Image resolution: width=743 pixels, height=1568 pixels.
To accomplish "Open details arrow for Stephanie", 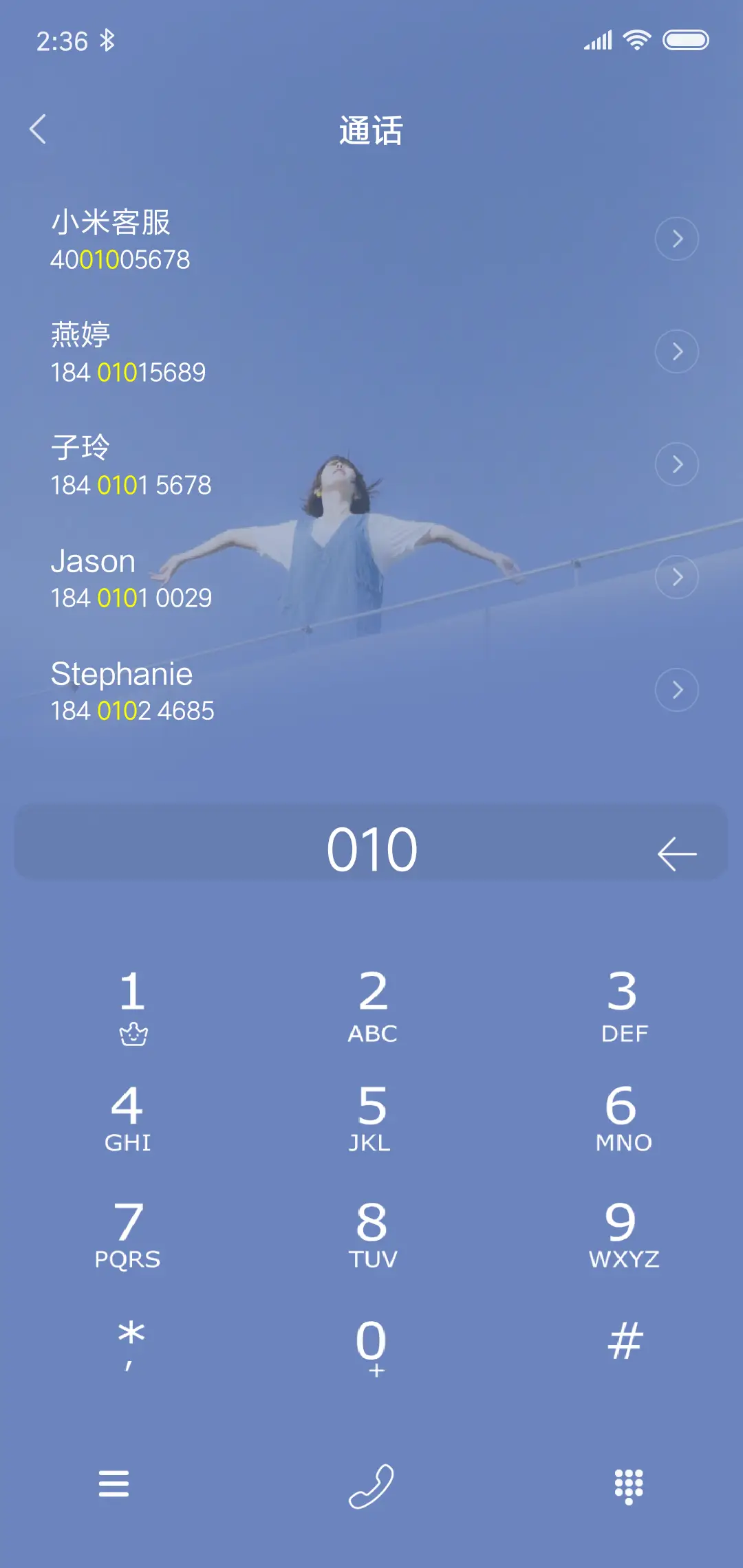I will pyautogui.click(x=676, y=690).
